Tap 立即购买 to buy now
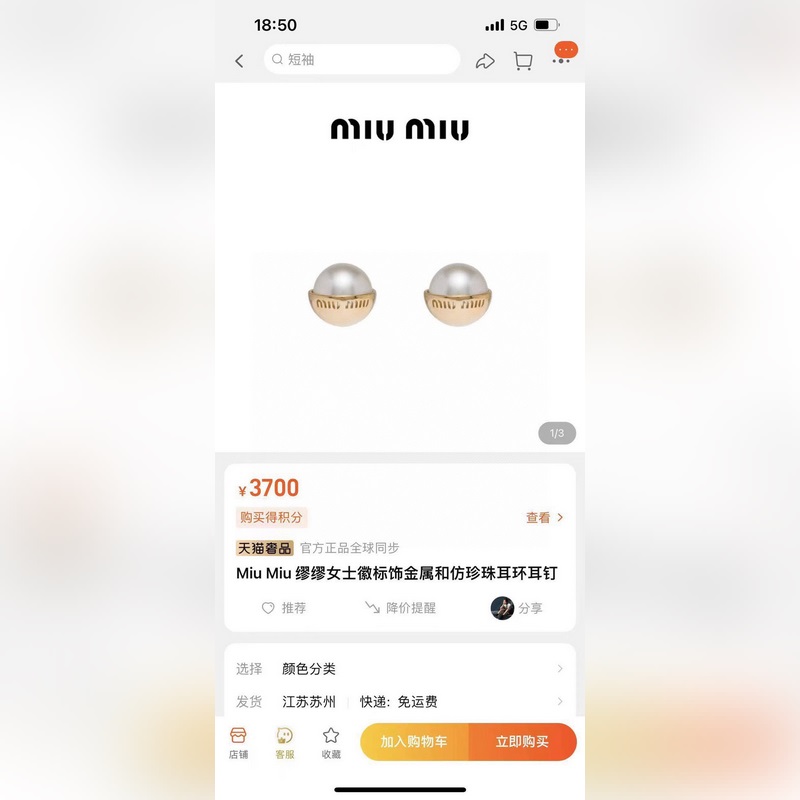The height and width of the screenshot is (800, 800). click(x=522, y=742)
